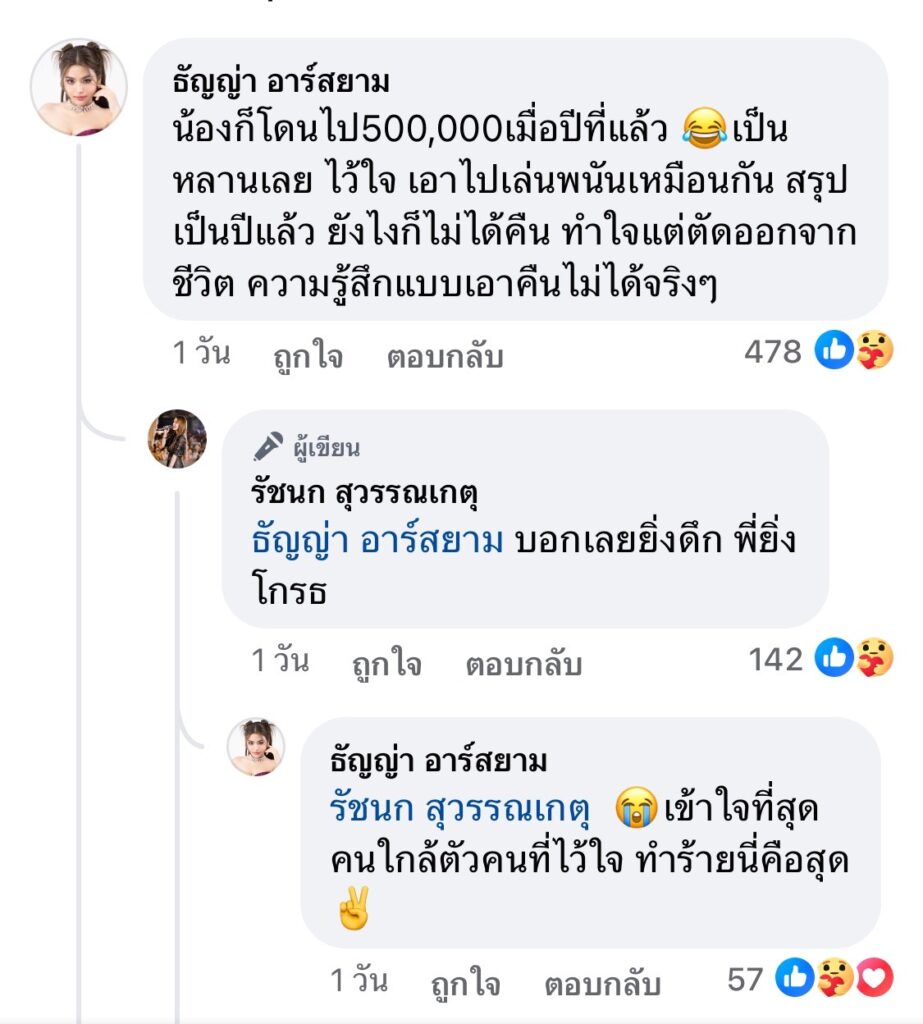Tap รัชนก's avatar on the author reply
Image resolution: width=923 pixels, height=1024 pixels.
pyautogui.click(x=177, y=439)
